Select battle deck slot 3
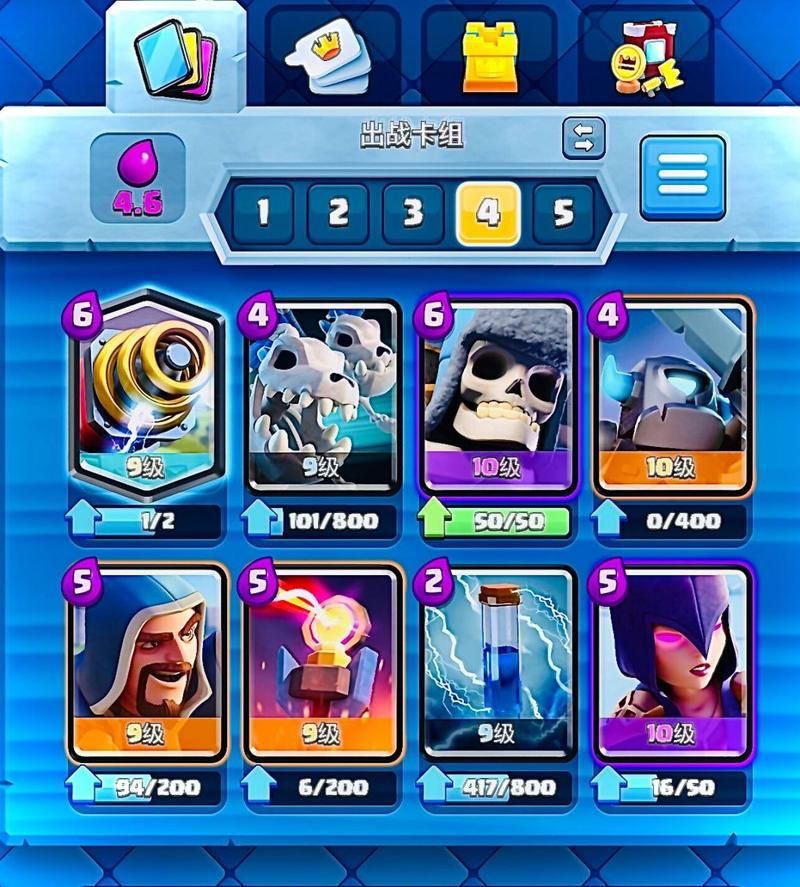The width and height of the screenshot is (800, 887). point(413,213)
